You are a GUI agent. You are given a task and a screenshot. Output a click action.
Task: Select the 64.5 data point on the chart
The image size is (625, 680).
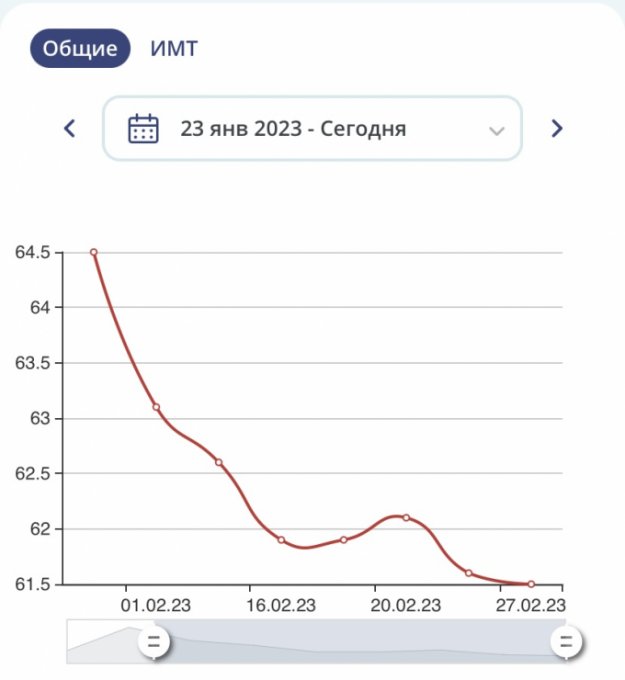(x=94, y=252)
